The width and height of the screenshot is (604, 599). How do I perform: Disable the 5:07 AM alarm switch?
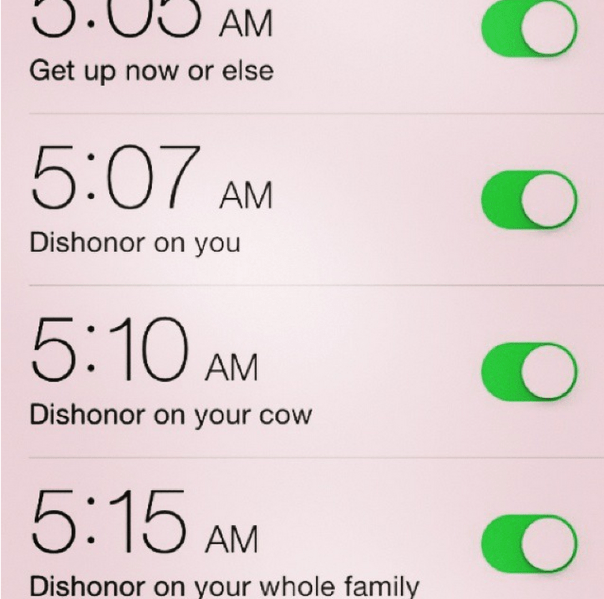click(529, 199)
